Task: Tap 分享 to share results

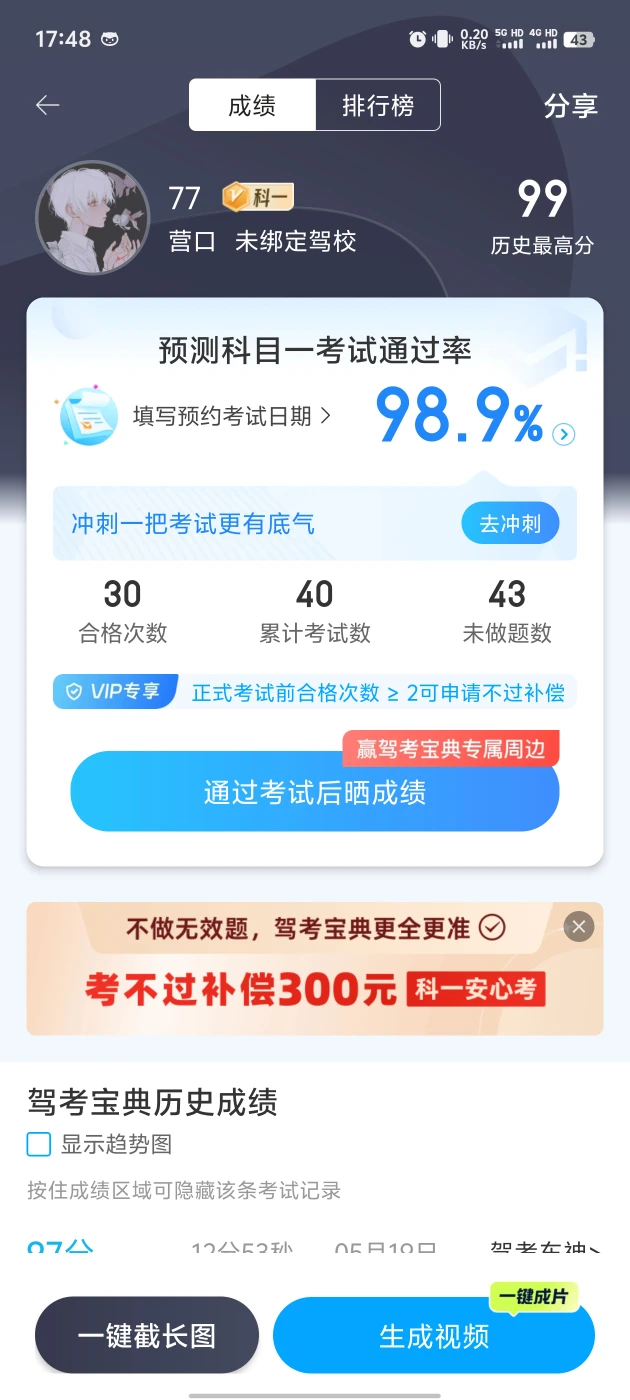Action: point(570,106)
